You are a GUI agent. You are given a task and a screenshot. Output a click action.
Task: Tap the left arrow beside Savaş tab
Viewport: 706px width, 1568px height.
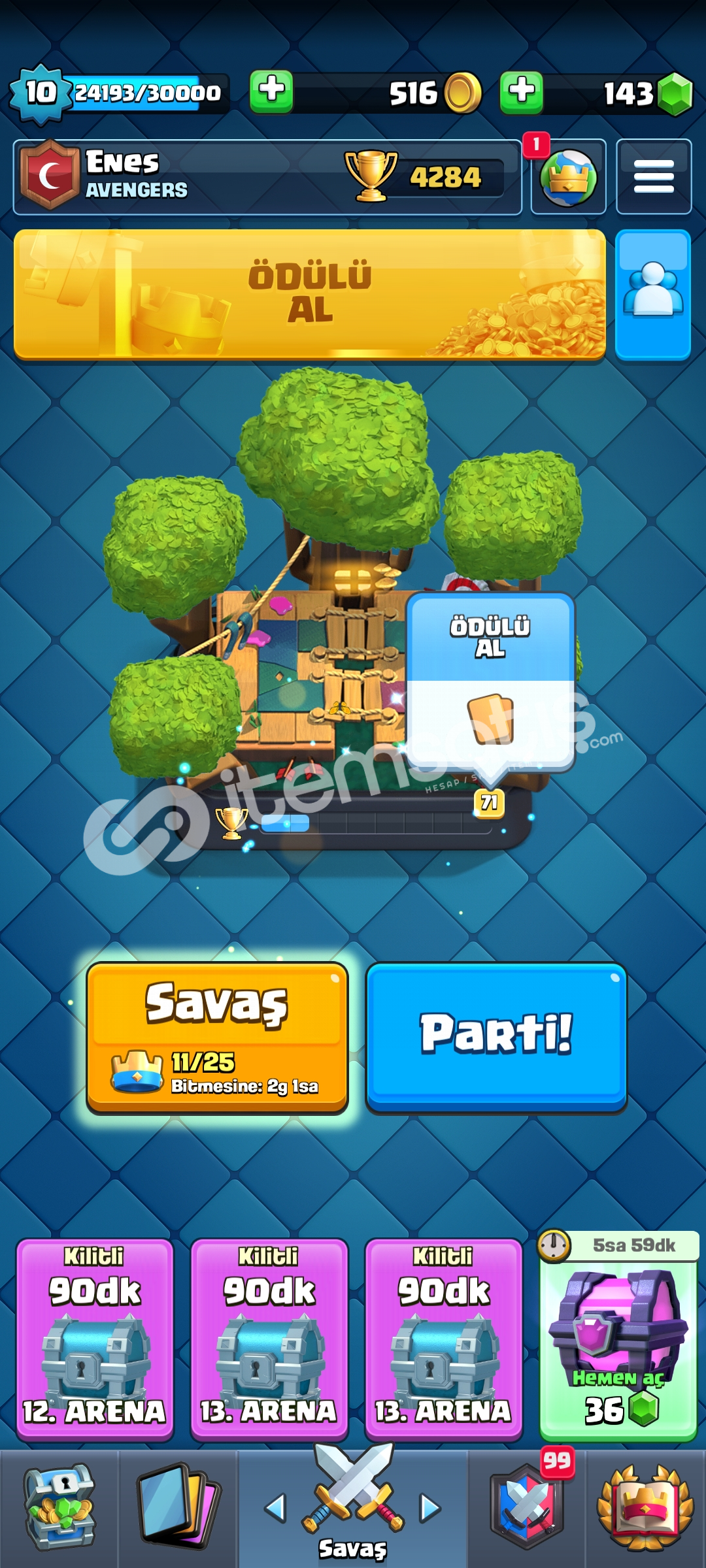click(x=275, y=1508)
